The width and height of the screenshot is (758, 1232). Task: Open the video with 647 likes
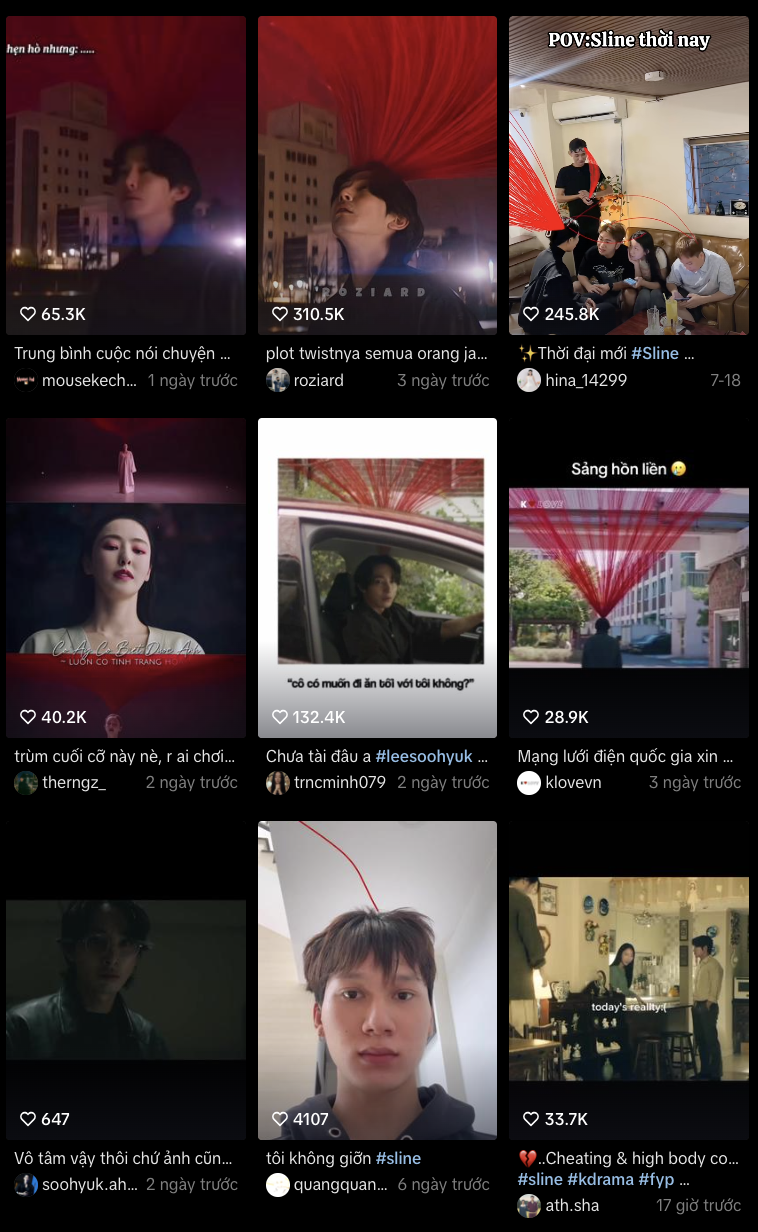(x=126, y=980)
